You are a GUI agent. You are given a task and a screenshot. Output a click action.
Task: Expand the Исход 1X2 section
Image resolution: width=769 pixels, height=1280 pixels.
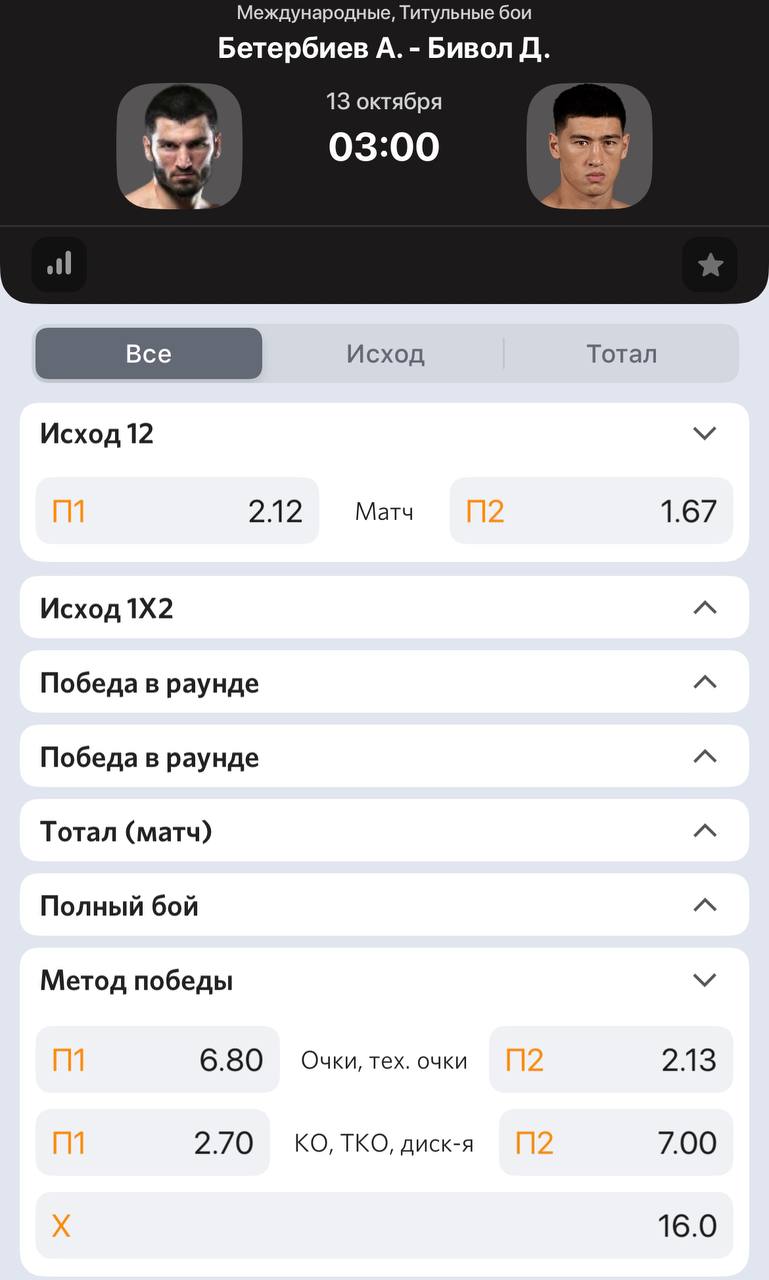704,607
